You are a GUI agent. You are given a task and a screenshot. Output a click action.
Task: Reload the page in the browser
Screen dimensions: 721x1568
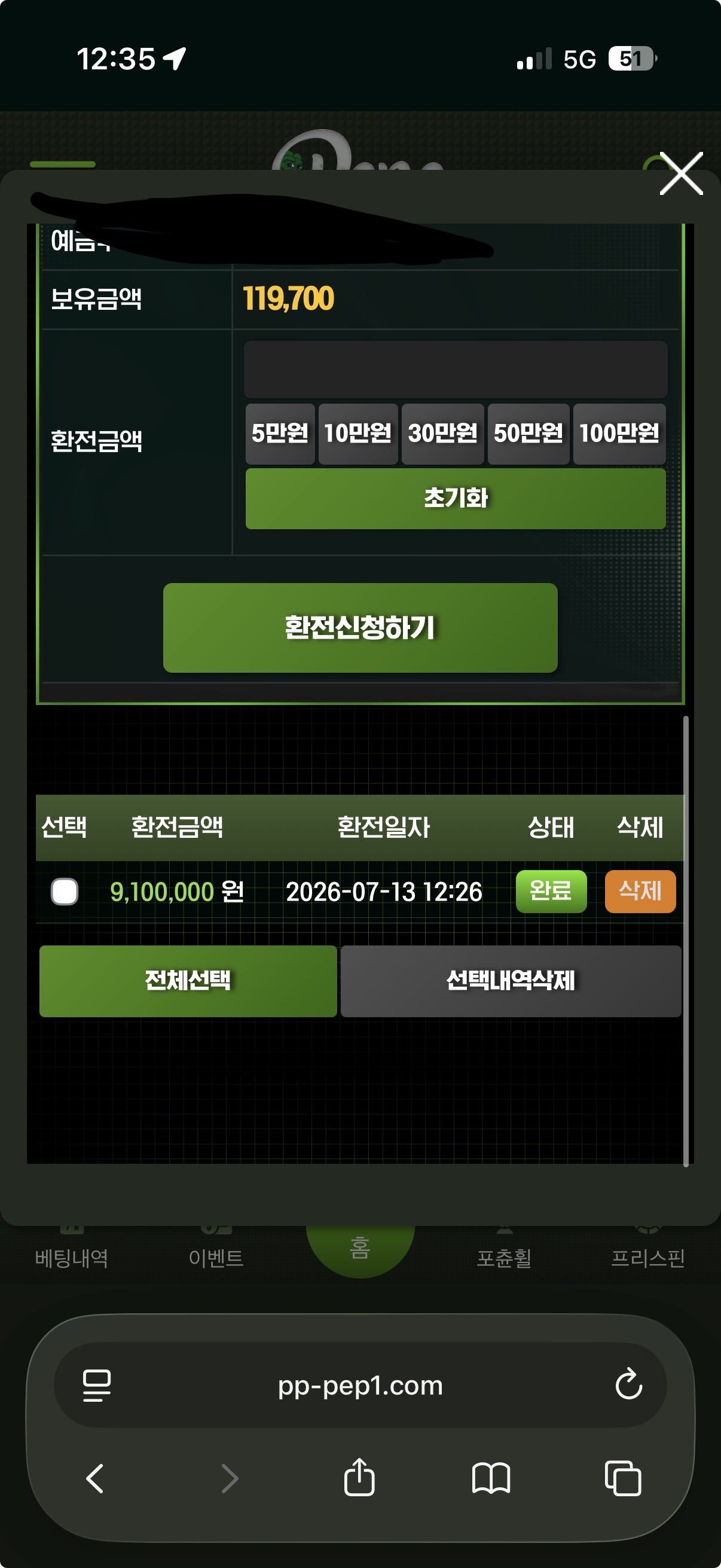click(628, 1384)
